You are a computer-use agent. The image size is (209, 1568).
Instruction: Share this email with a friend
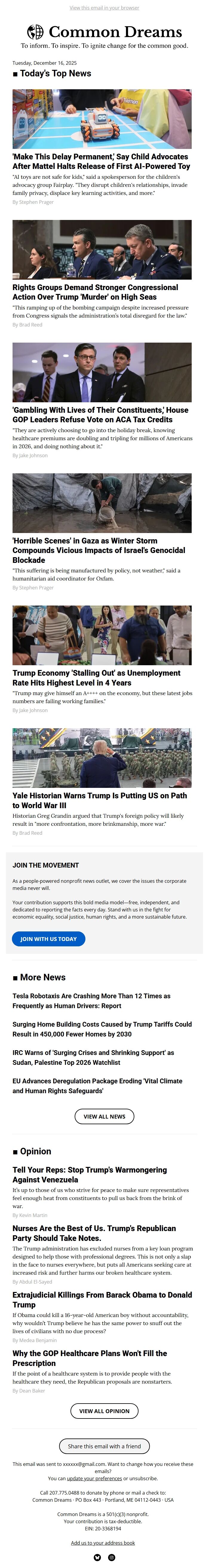tap(104, 1446)
